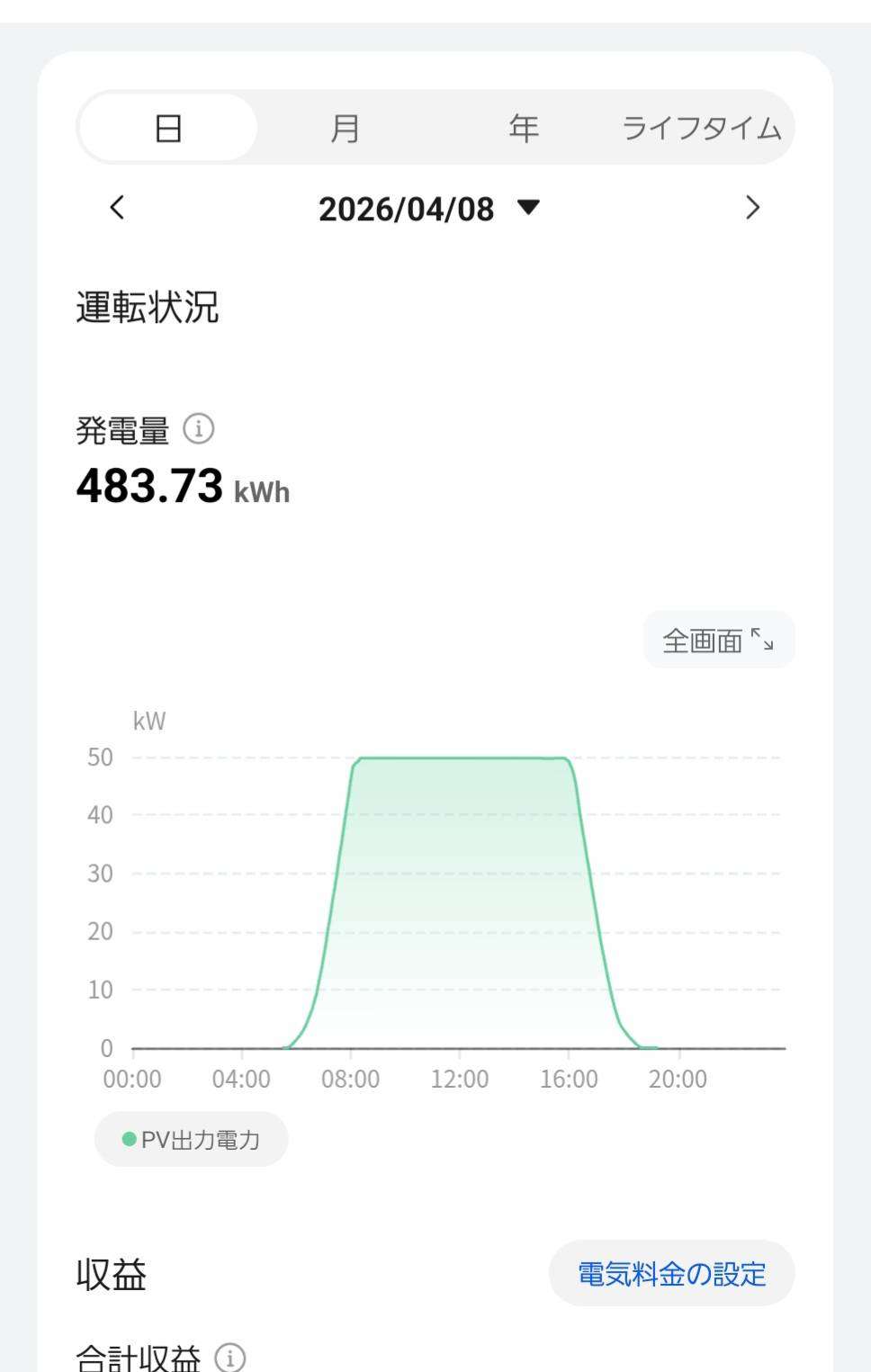
Task: Select the 日 (day) tab
Action: [x=168, y=128]
